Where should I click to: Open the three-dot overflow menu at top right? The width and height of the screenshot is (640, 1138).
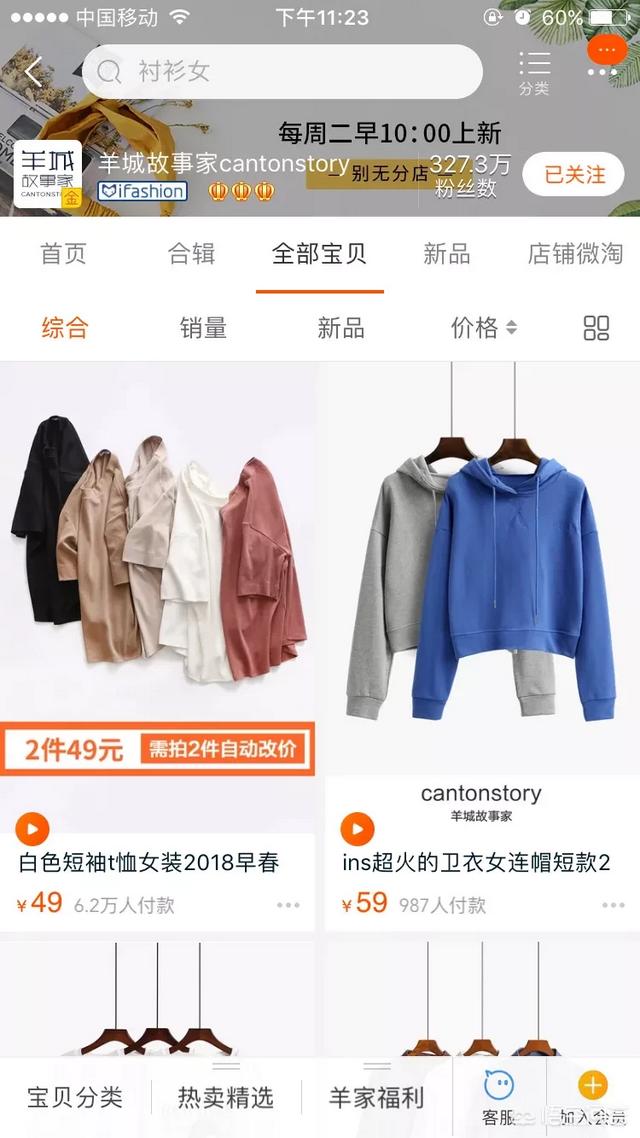pyautogui.click(x=606, y=57)
